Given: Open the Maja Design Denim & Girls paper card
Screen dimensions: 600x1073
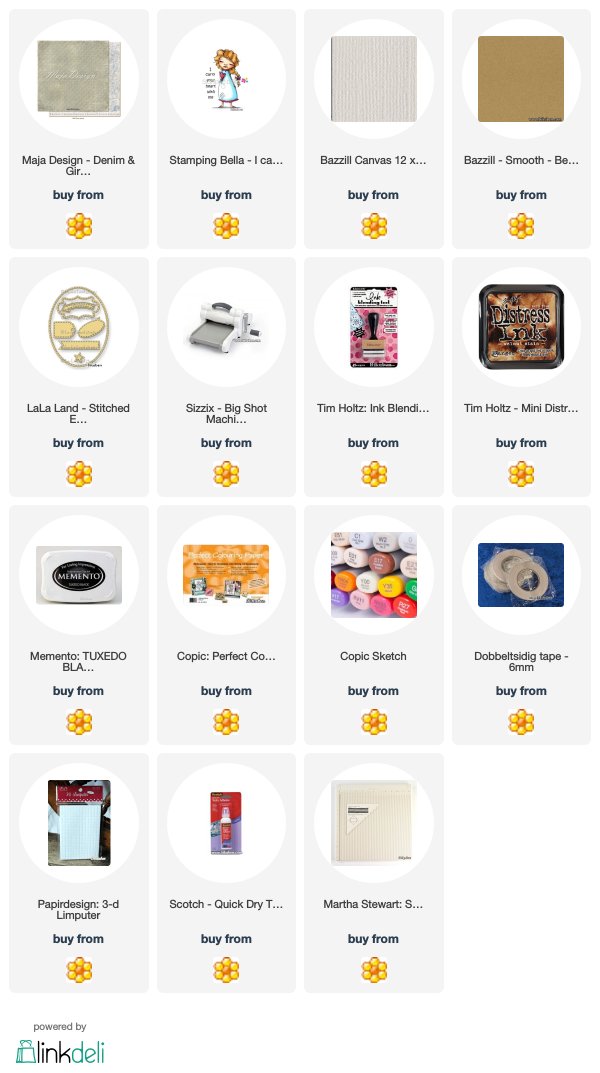Looking at the screenshot, I should (78, 80).
